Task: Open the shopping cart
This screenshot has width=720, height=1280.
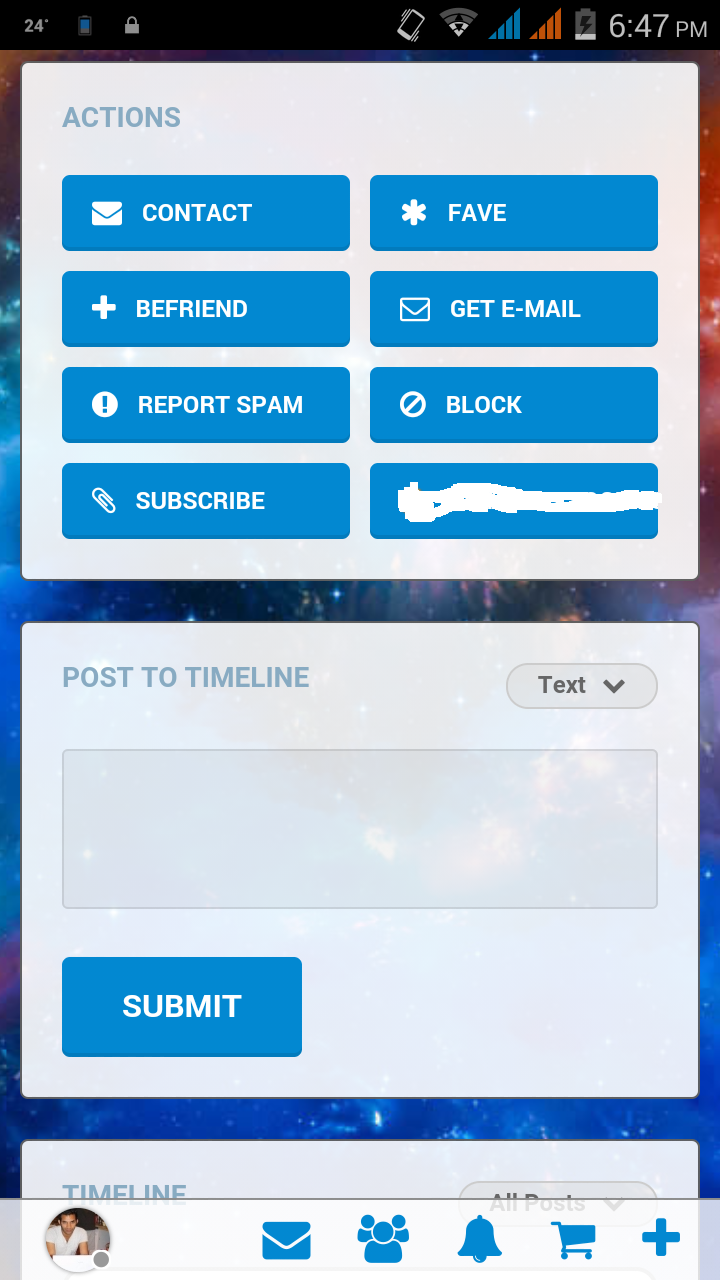Action: click(x=573, y=1241)
